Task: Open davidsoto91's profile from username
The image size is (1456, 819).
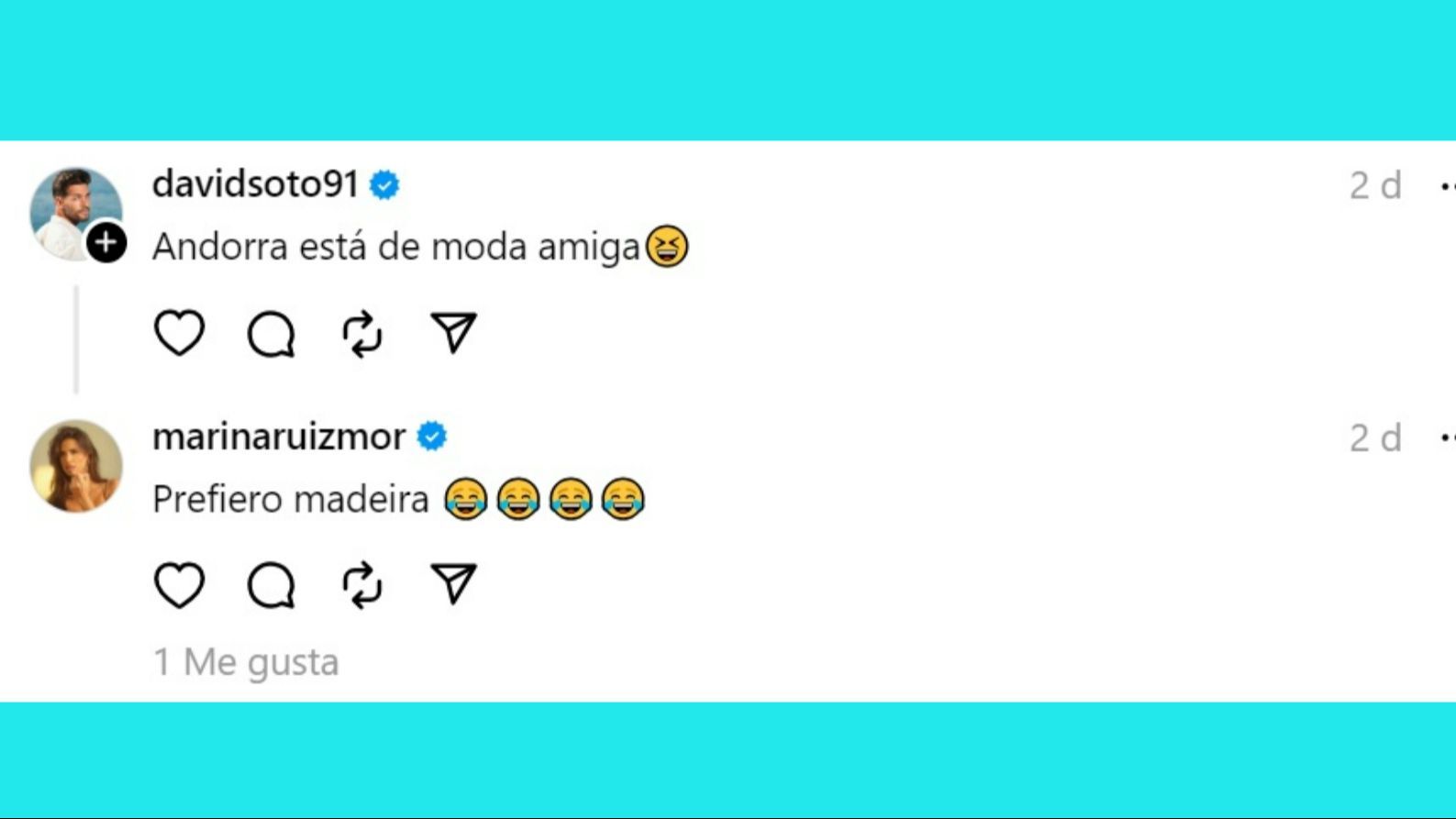Action: coord(255,184)
